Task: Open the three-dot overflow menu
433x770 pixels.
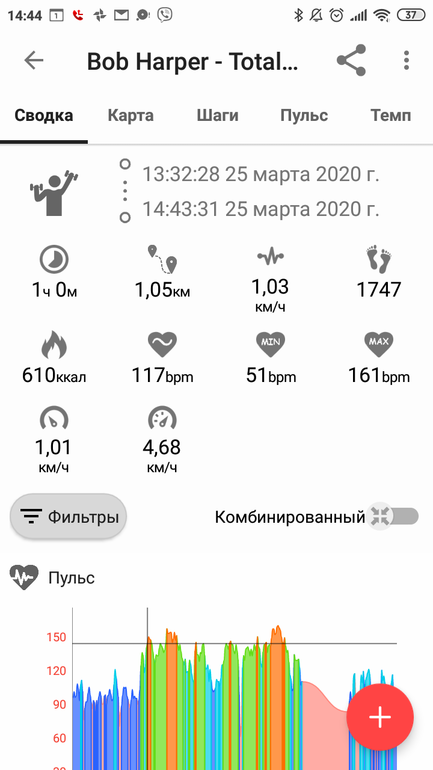Action: coord(406,60)
